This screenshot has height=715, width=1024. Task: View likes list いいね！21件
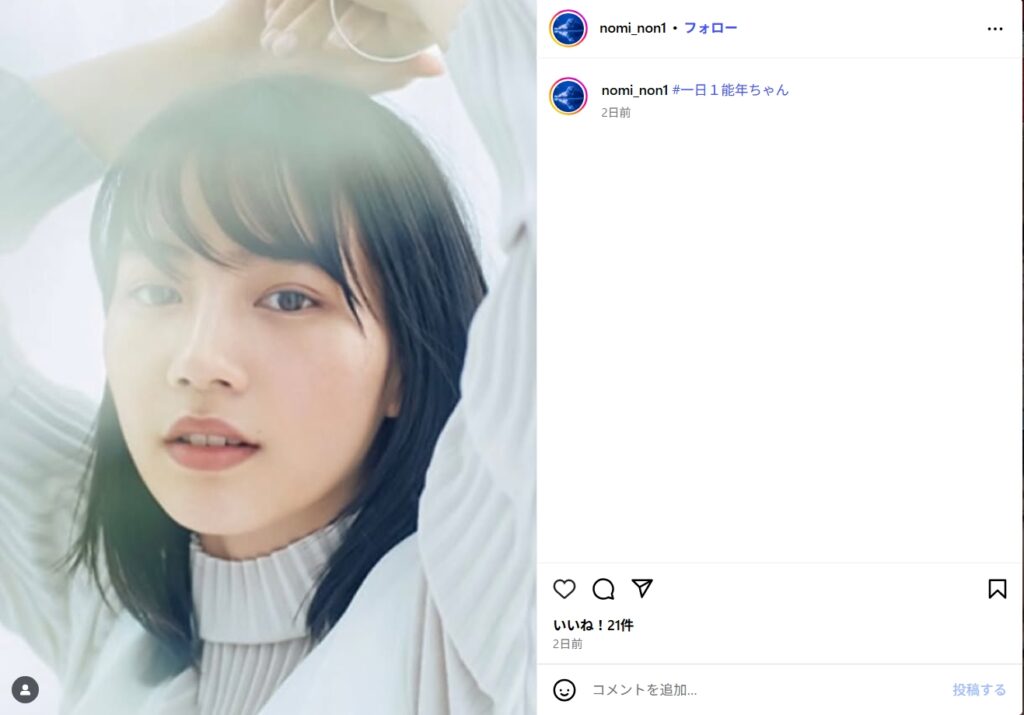click(593, 625)
